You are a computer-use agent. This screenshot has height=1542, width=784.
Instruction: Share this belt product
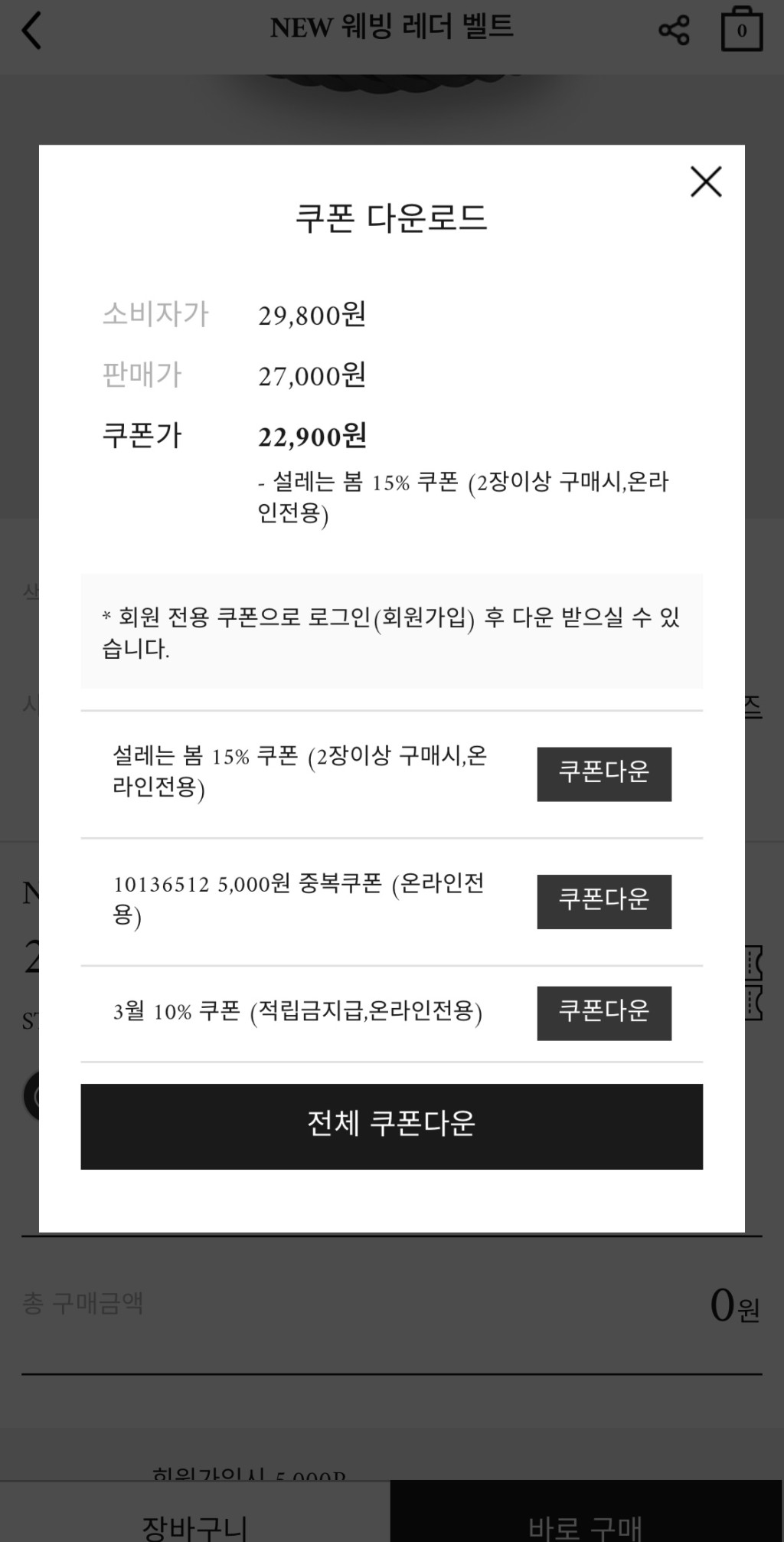pos(674,31)
